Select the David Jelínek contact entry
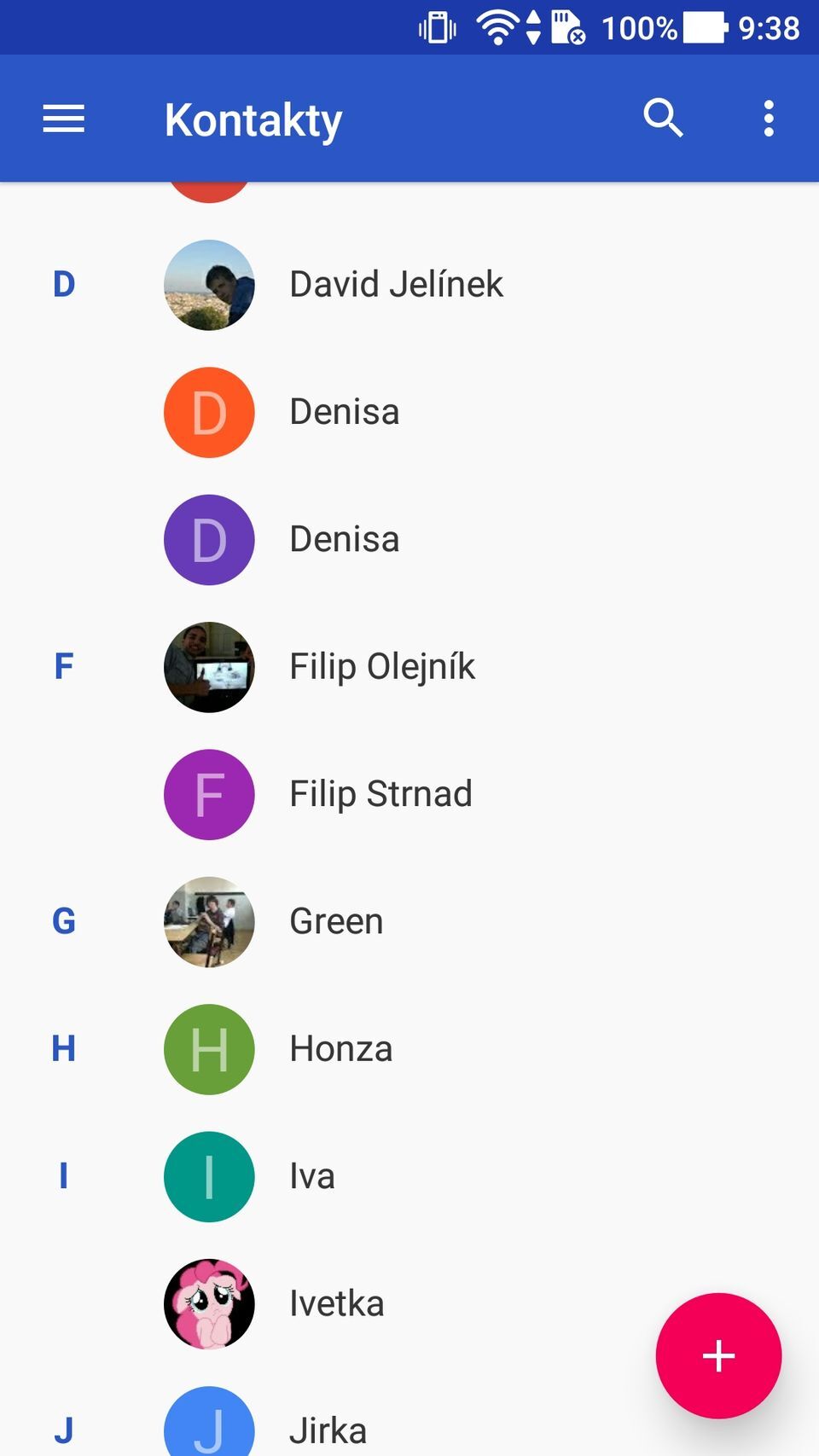This screenshot has width=819, height=1456. (x=396, y=285)
